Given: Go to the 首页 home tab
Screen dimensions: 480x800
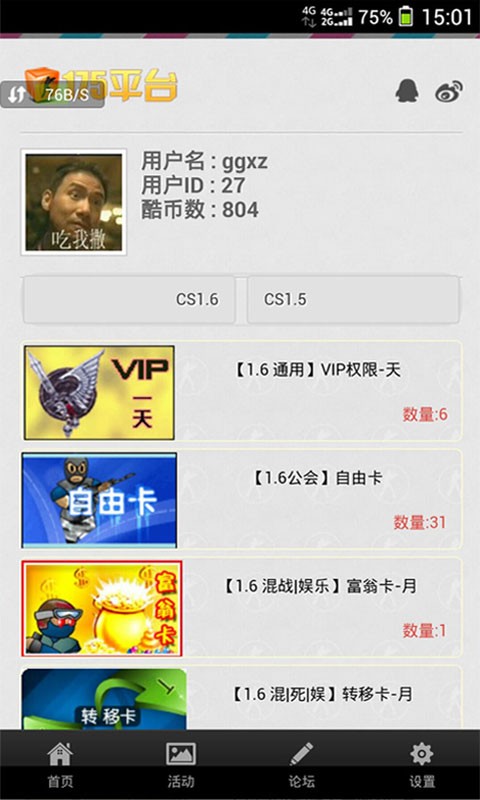Looking at the screenshot, I should 60,765.
